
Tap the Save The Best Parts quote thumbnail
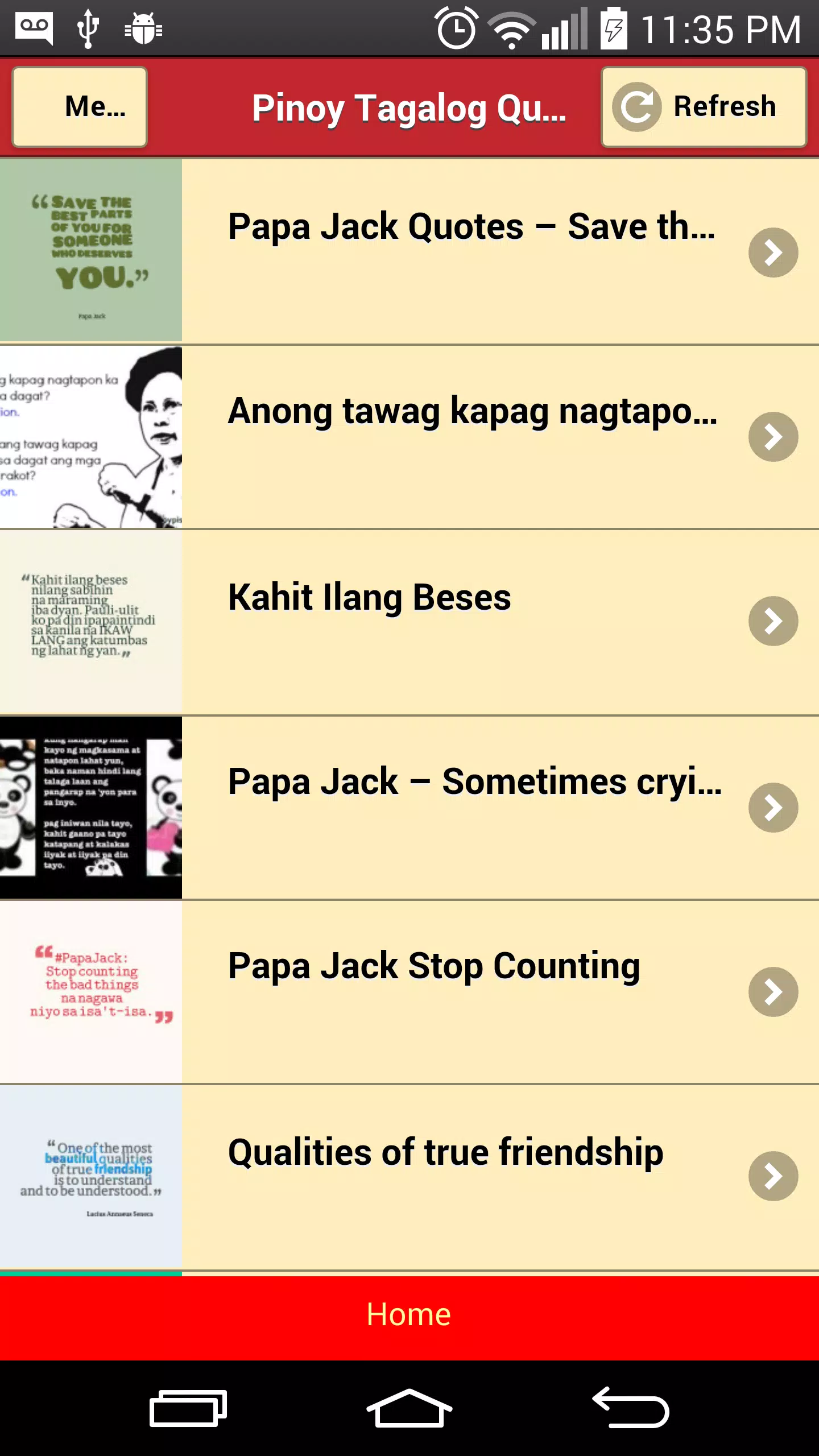point(91,250)
